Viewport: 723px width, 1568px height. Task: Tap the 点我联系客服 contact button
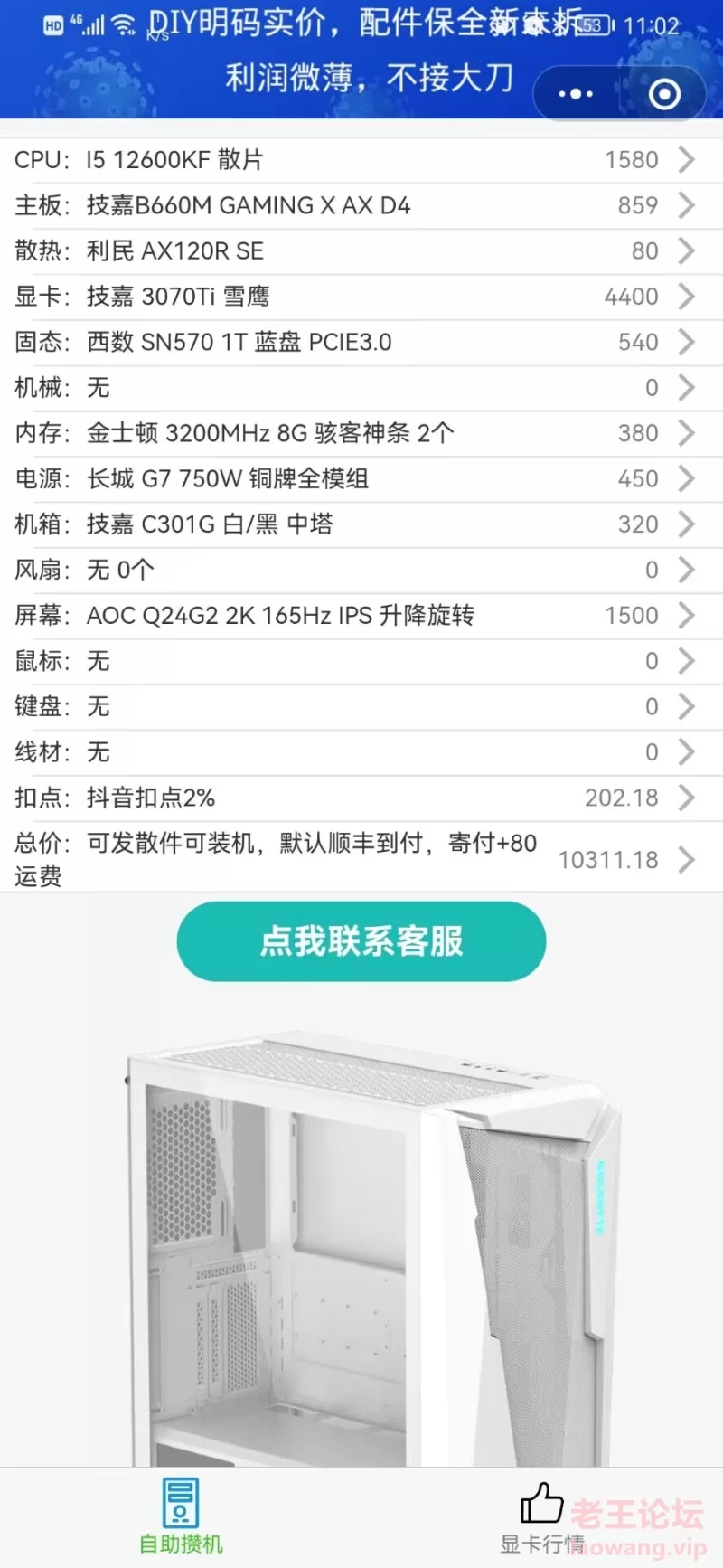pyautogui.click(x=361, y=941)
